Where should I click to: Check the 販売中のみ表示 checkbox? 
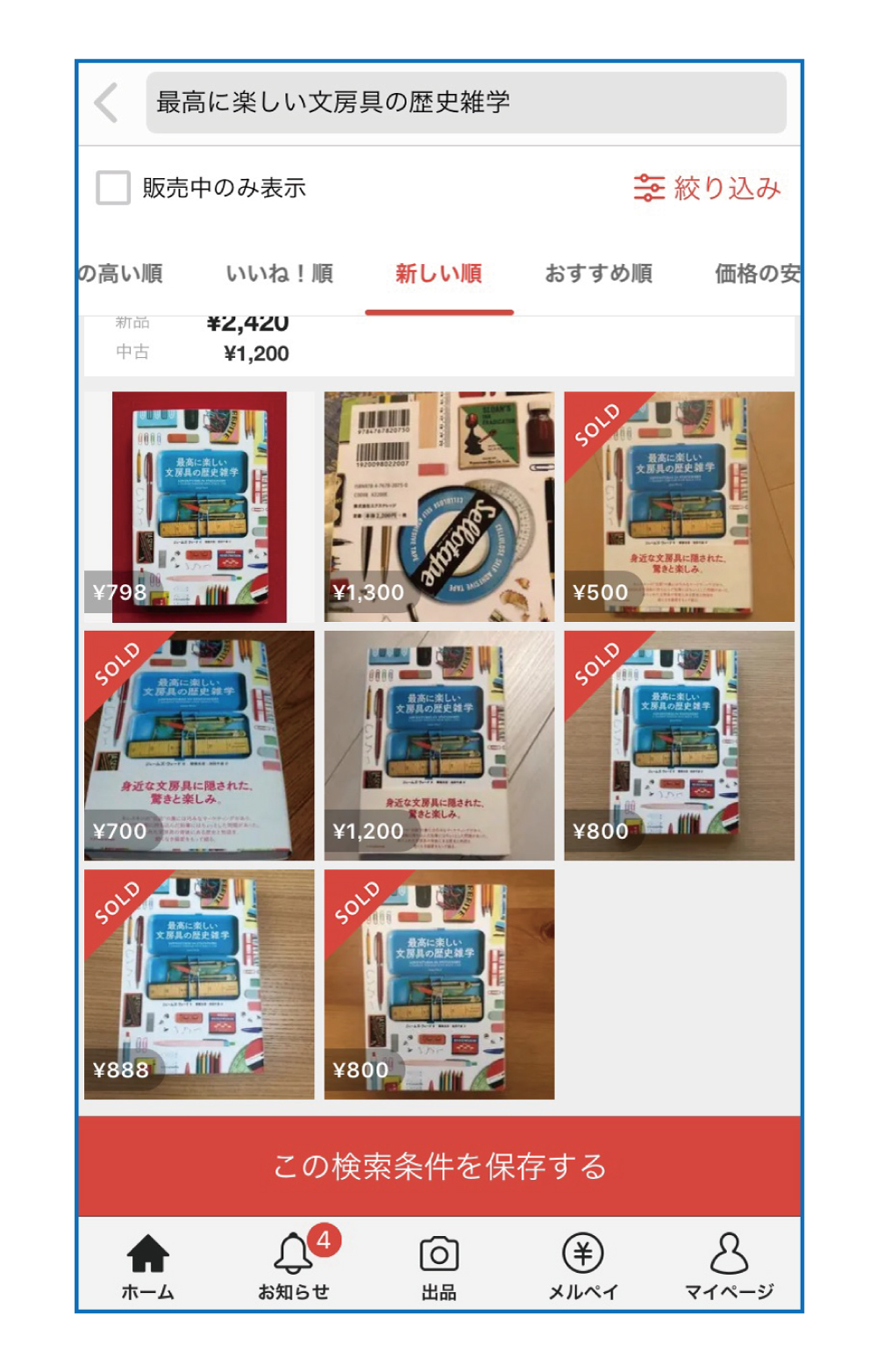coord(113,188)
